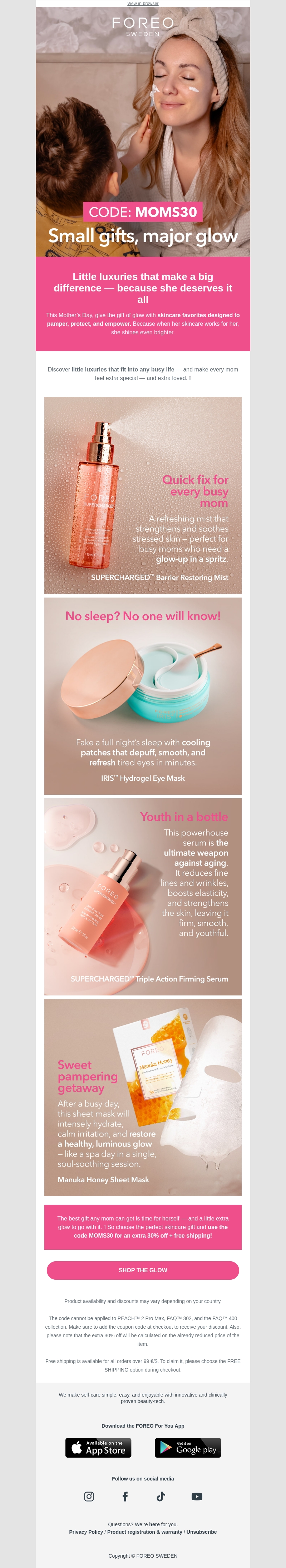This screenshot has width=286, height=1568.
Task: Visit FOREO's Instagram page
Action: [89, 1496]
